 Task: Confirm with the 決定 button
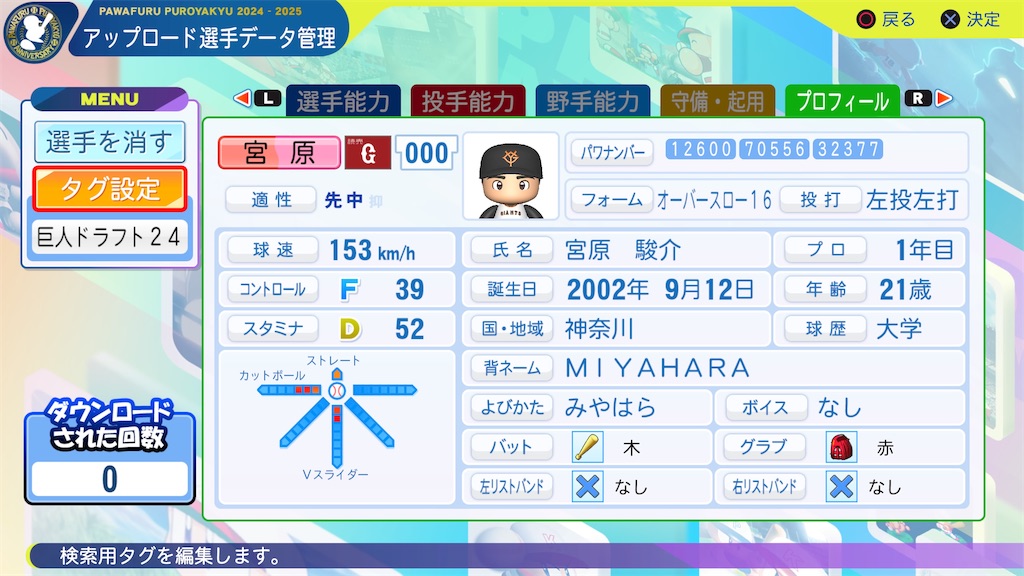[x=970, y=20]
